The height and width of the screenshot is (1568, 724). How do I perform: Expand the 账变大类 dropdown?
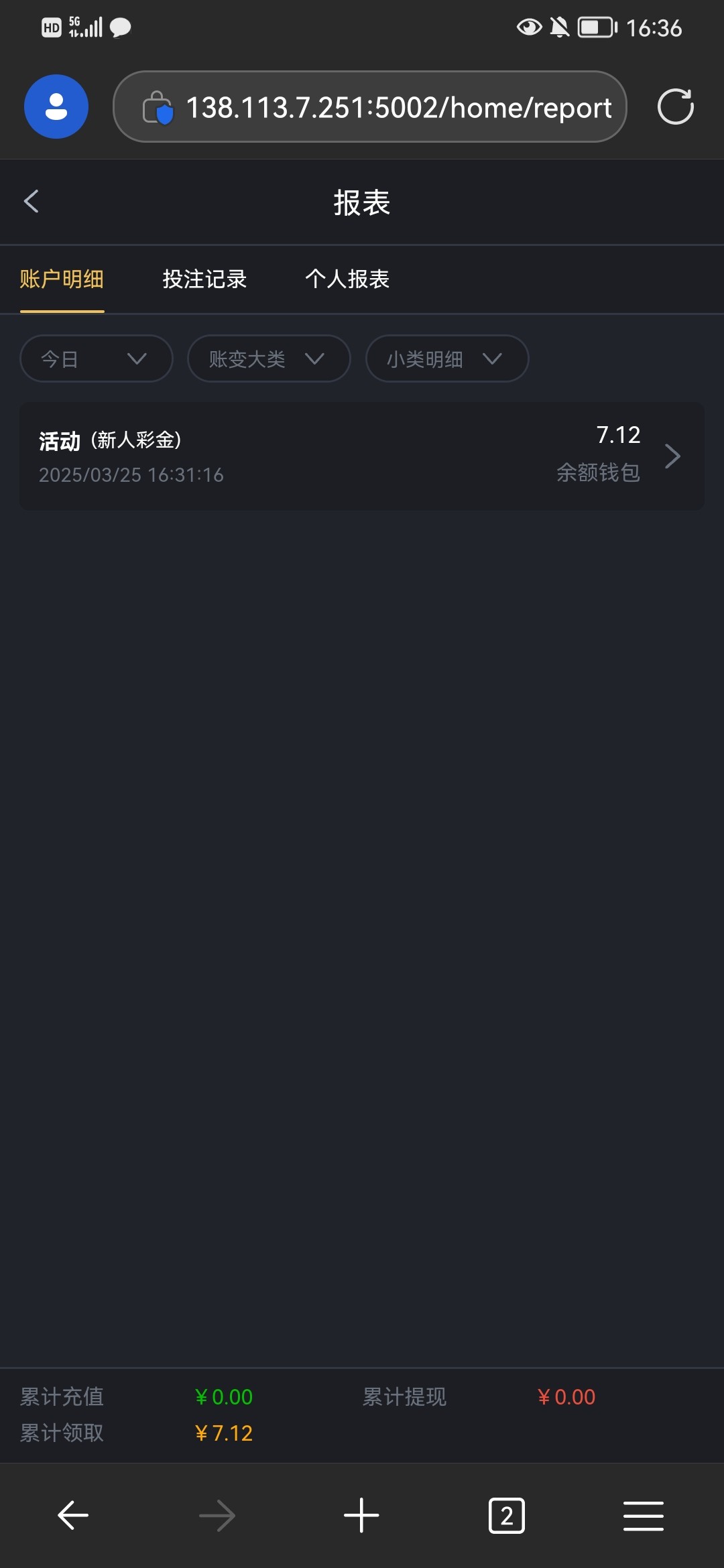point(269,358)
